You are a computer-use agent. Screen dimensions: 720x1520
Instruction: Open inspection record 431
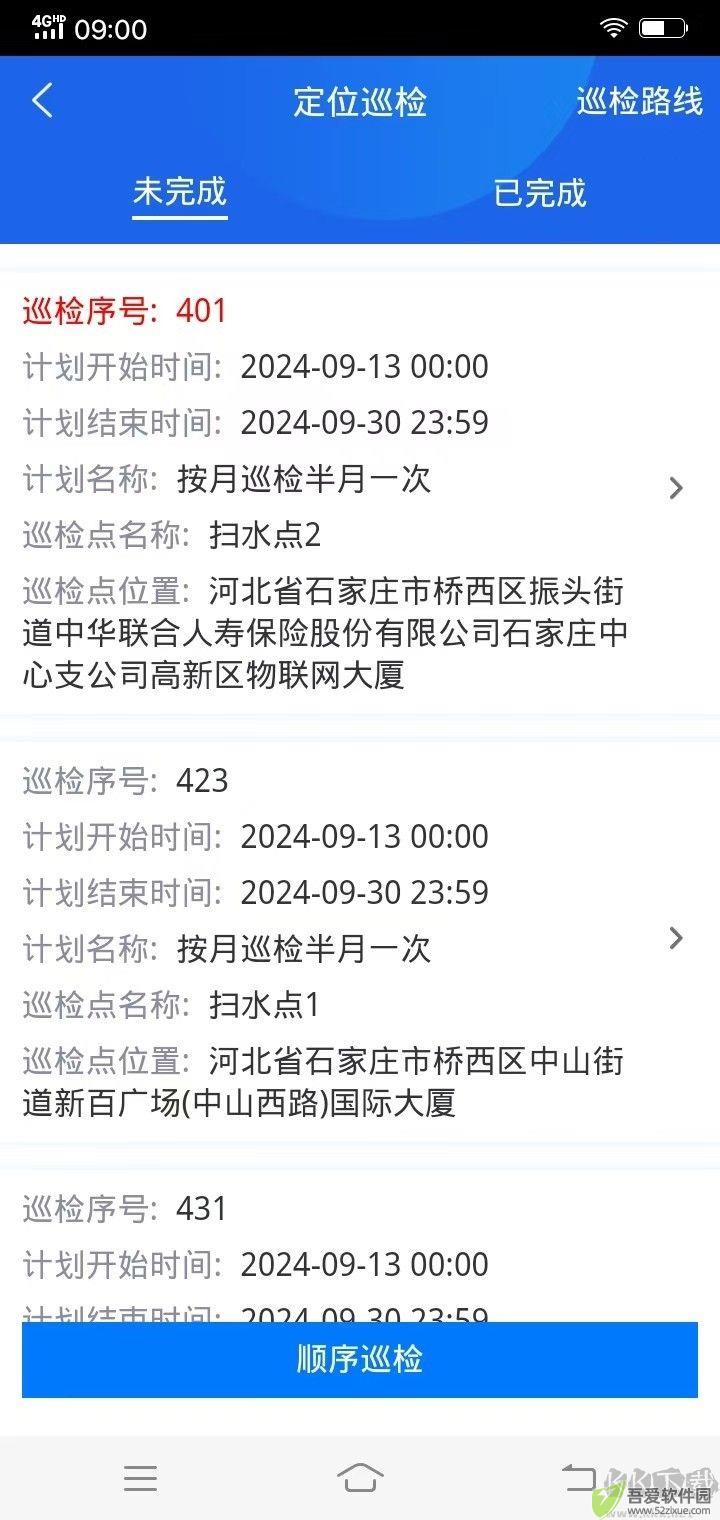pyautogui.click(x=360, y=1240)
